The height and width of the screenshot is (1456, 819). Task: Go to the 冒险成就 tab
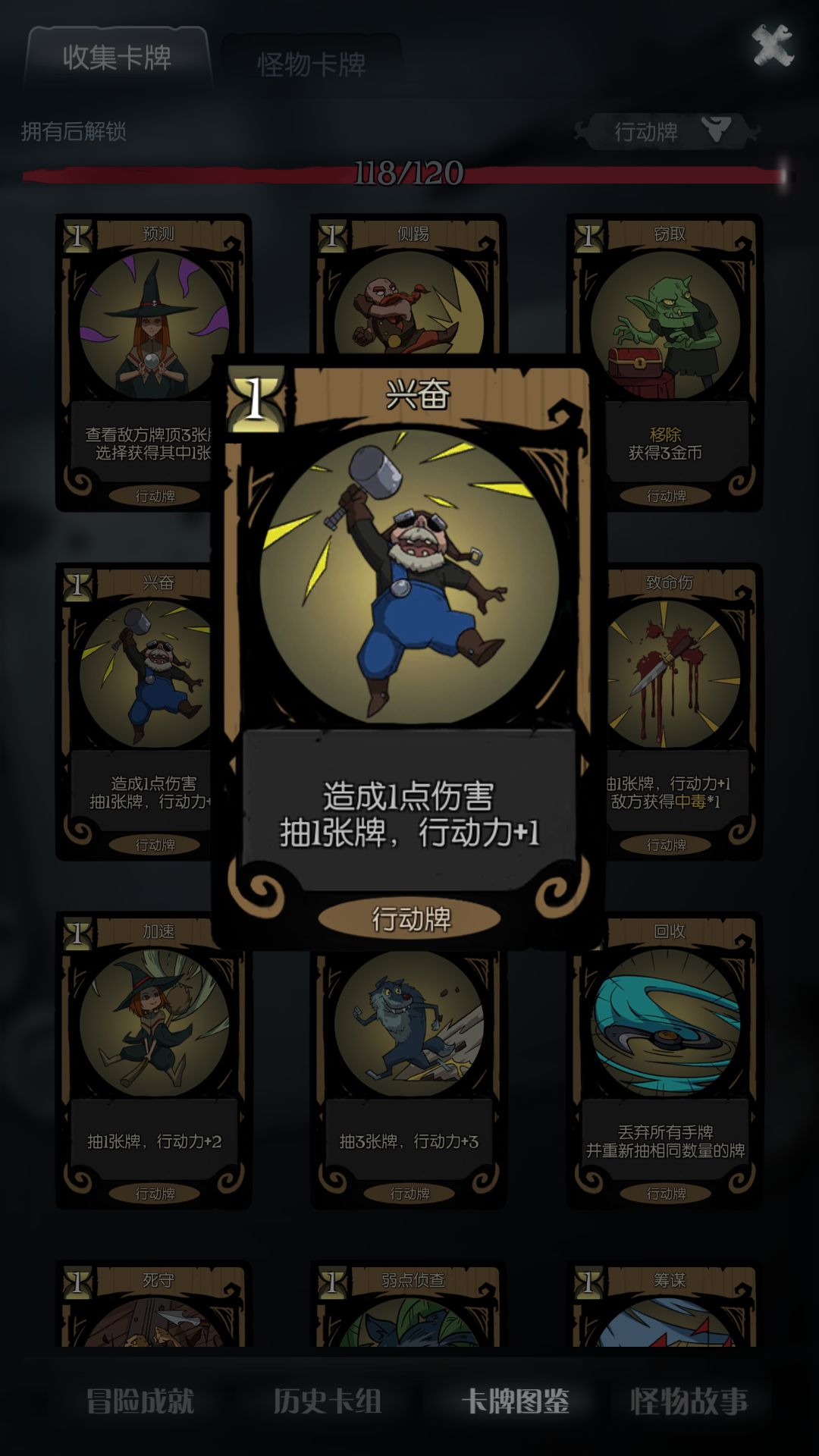point(140,1400)
